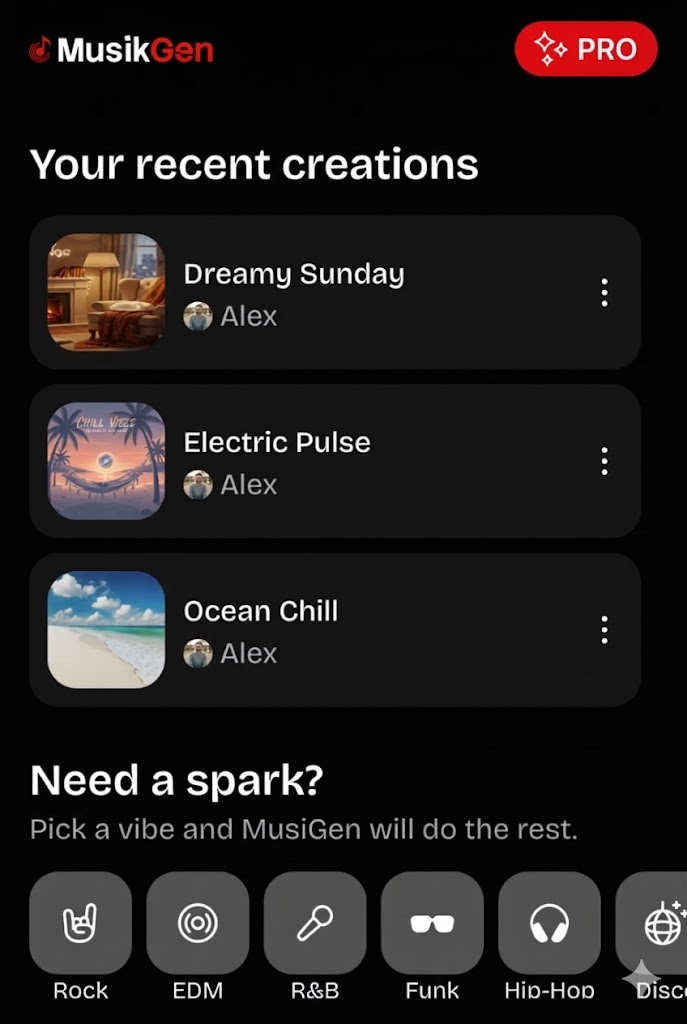Show more options for Electric Pulse
Screen dimensions: 687x1024
pos(604,461)
